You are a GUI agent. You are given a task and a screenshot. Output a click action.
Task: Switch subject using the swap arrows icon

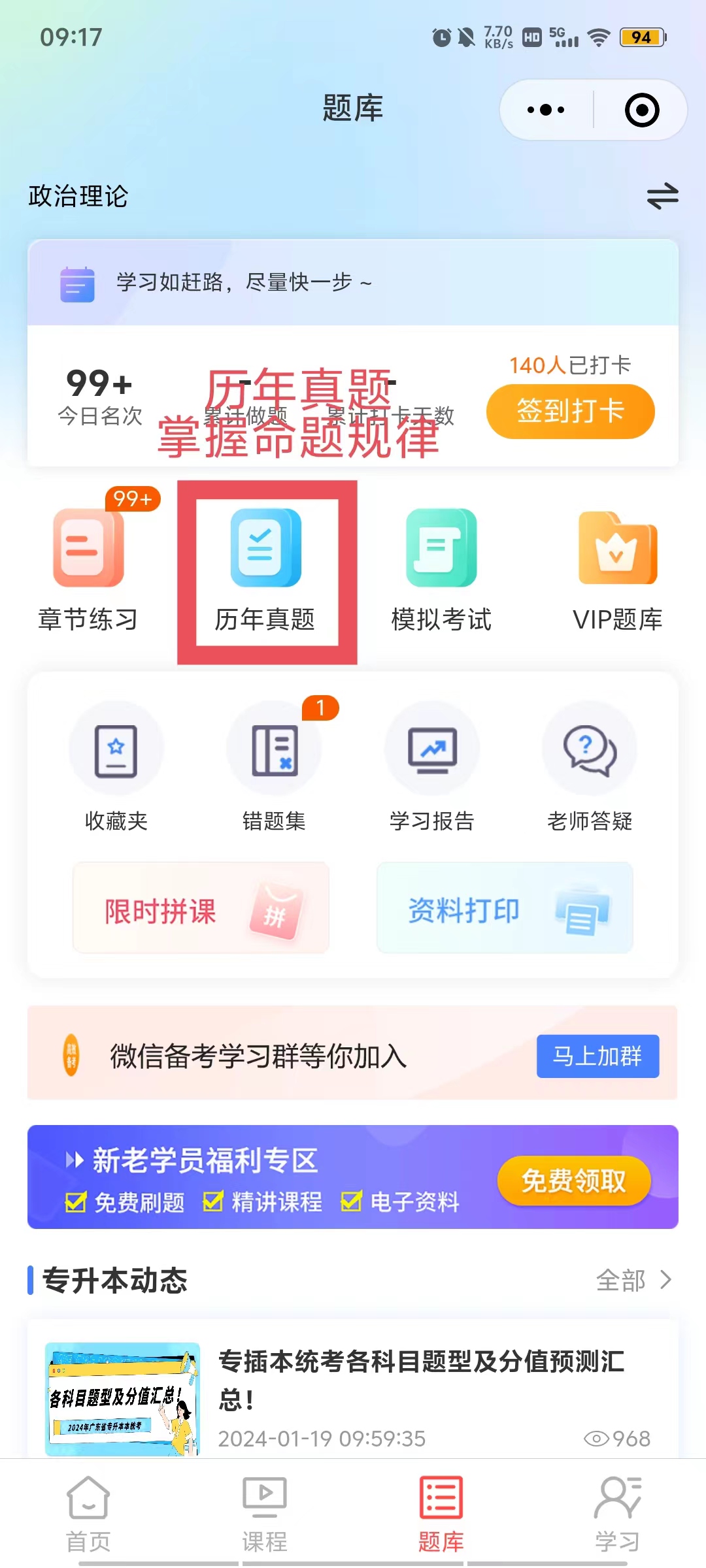click(x=662, y=196)
